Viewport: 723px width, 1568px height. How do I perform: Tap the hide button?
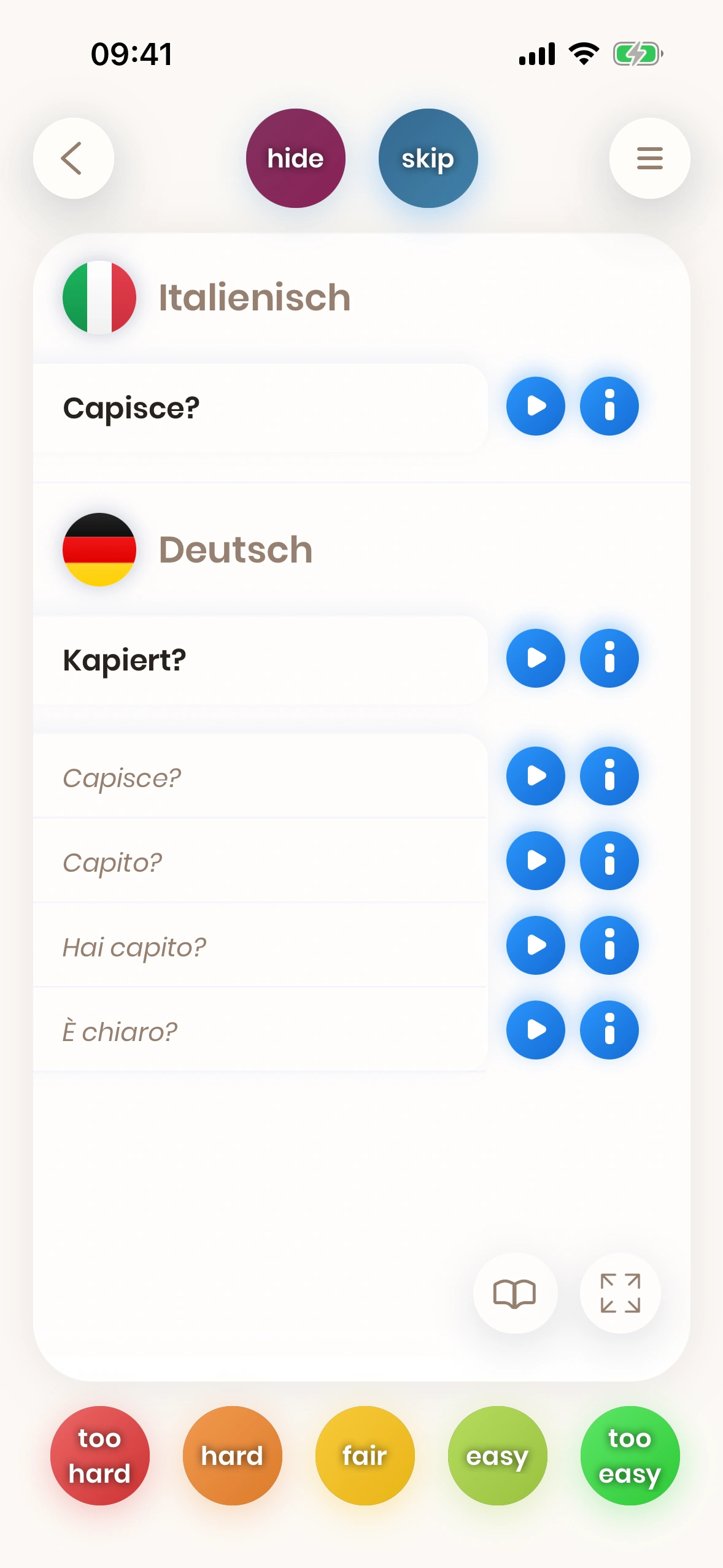pyautogui.click(x=295, y=158)
